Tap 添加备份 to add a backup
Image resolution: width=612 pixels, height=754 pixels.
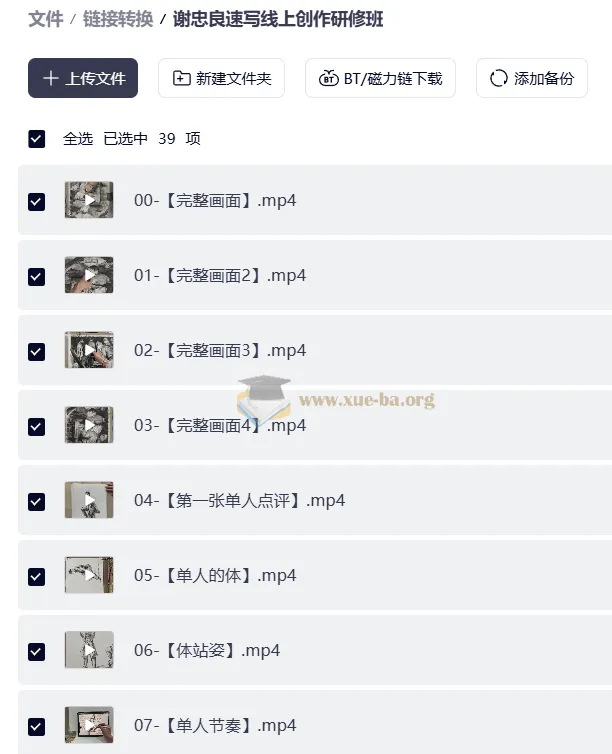point(531,78)
